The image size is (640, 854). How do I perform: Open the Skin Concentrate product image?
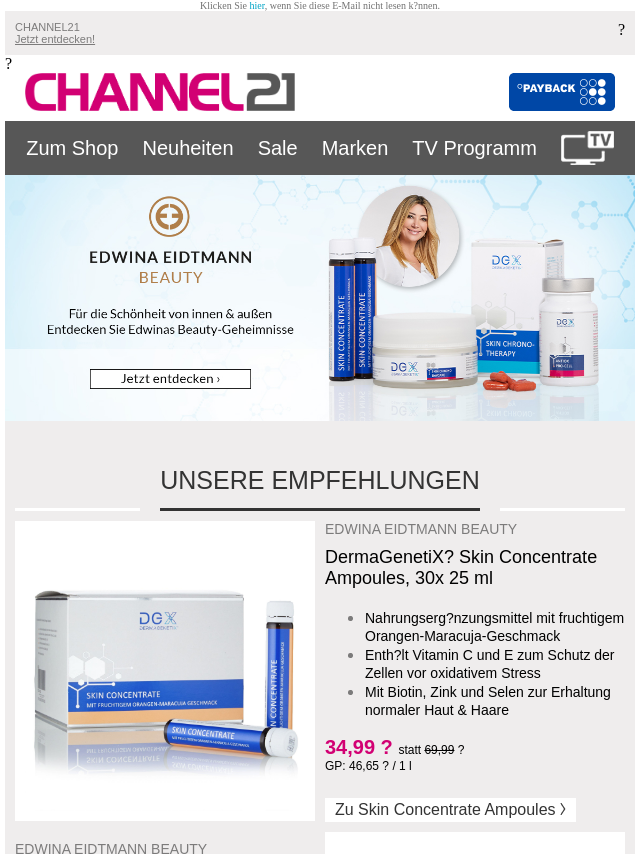click(x=165, y=671)
